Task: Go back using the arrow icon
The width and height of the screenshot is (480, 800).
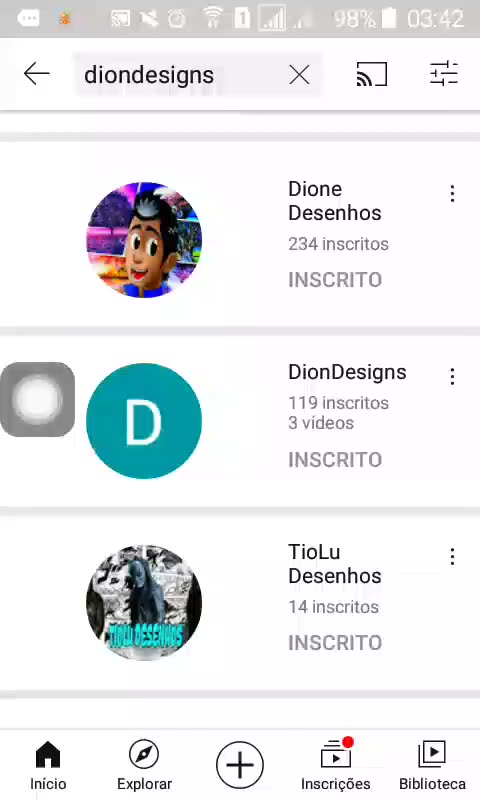Action: 37,74
